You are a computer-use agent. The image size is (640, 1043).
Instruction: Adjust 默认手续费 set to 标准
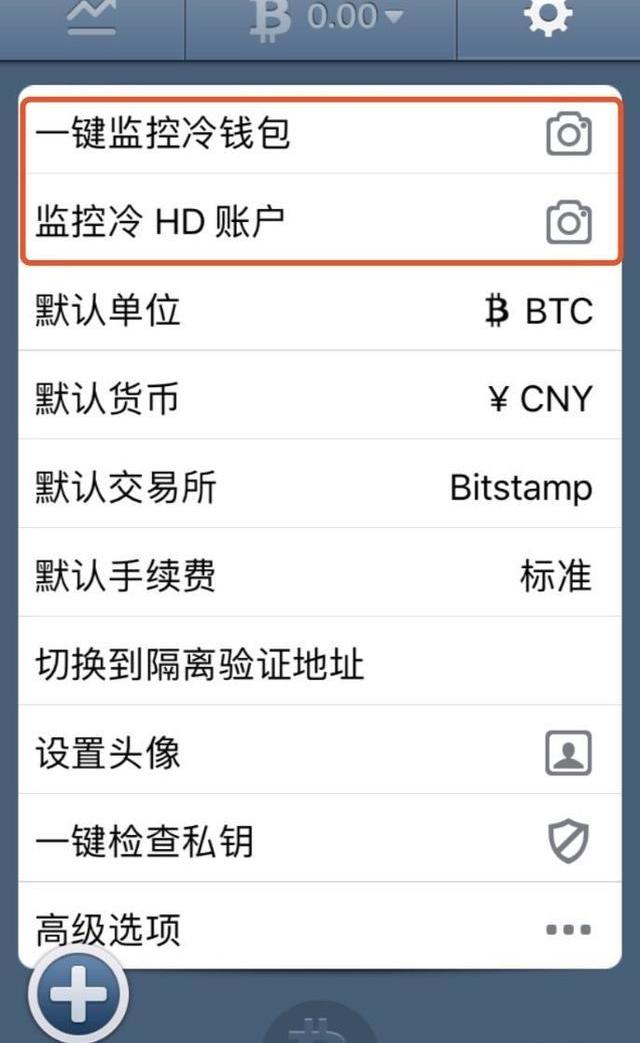point(320,576)
